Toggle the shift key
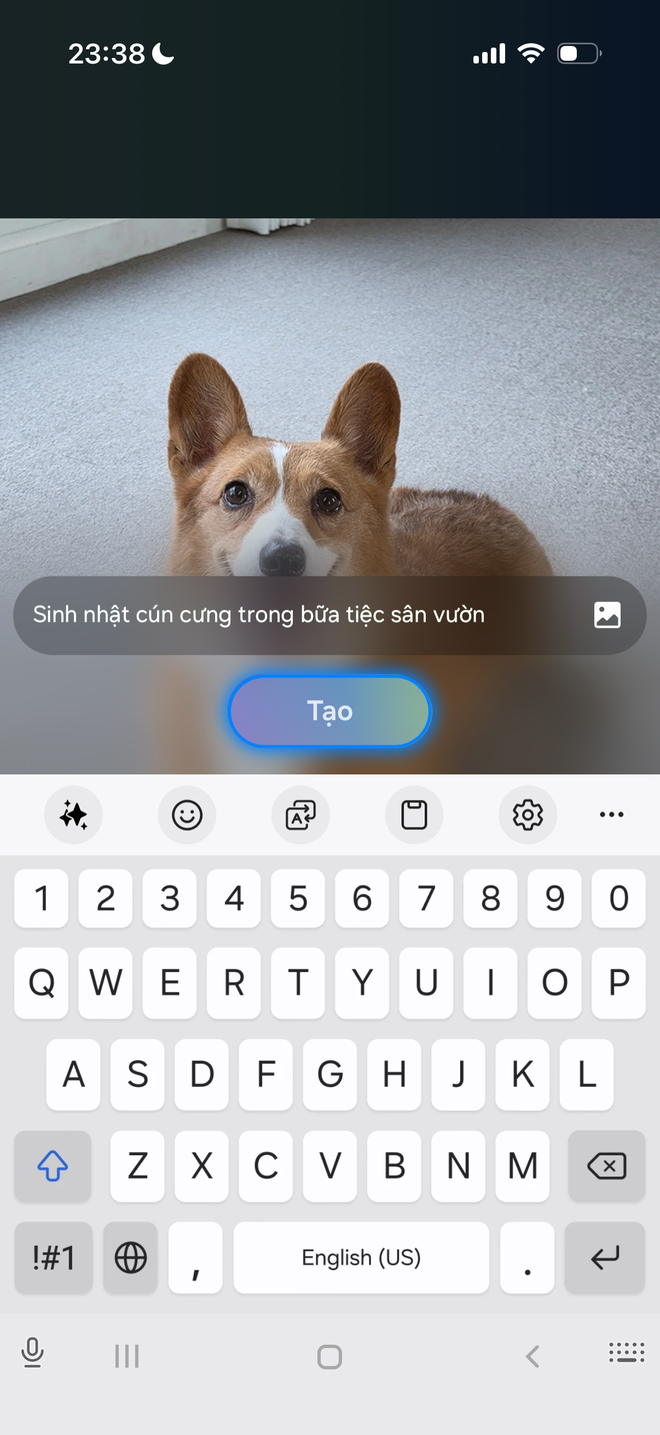 [x=53, y=1166]
